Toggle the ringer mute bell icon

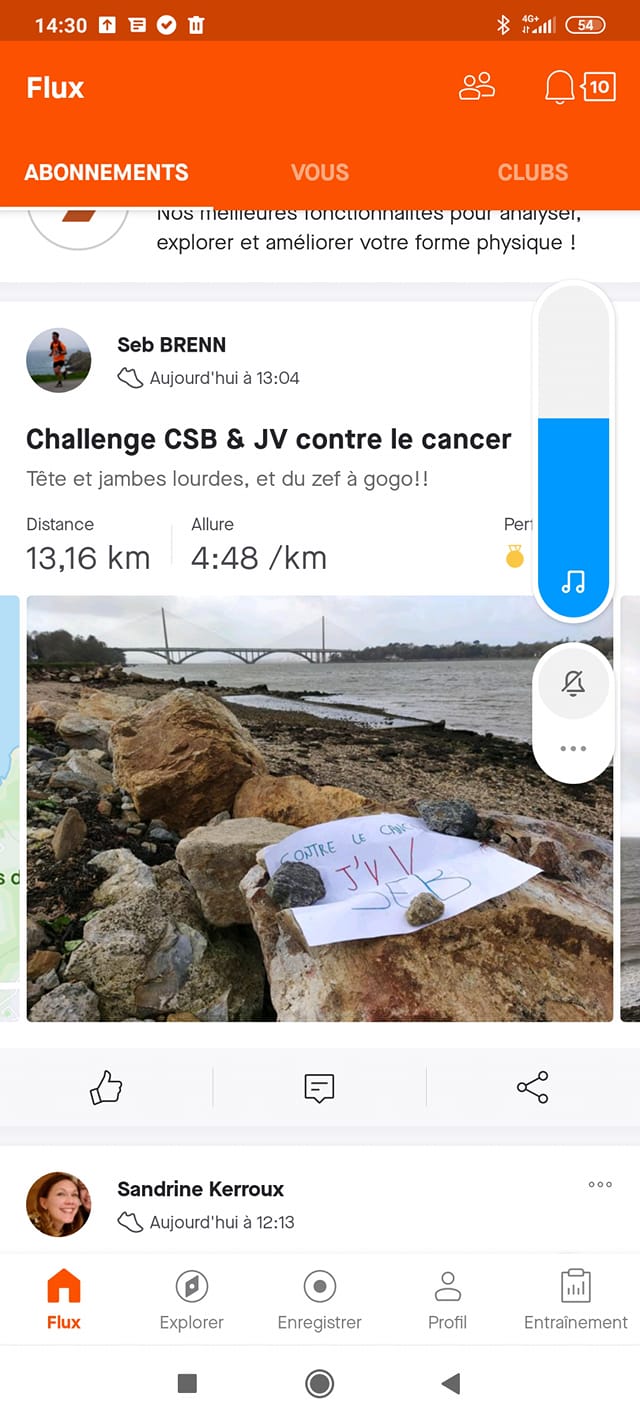tap(573, 684)
